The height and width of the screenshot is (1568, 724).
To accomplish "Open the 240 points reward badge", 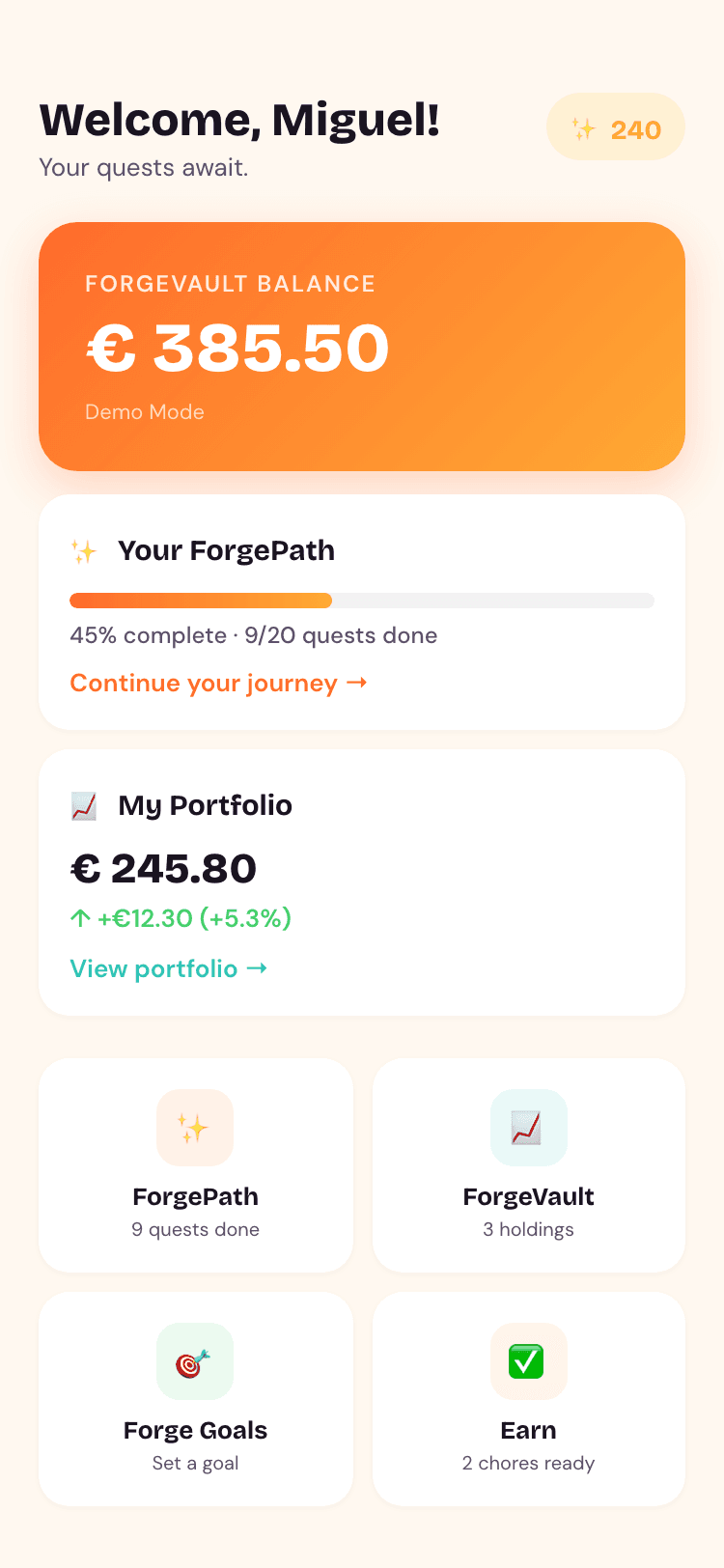I will (x=615, y=126).
